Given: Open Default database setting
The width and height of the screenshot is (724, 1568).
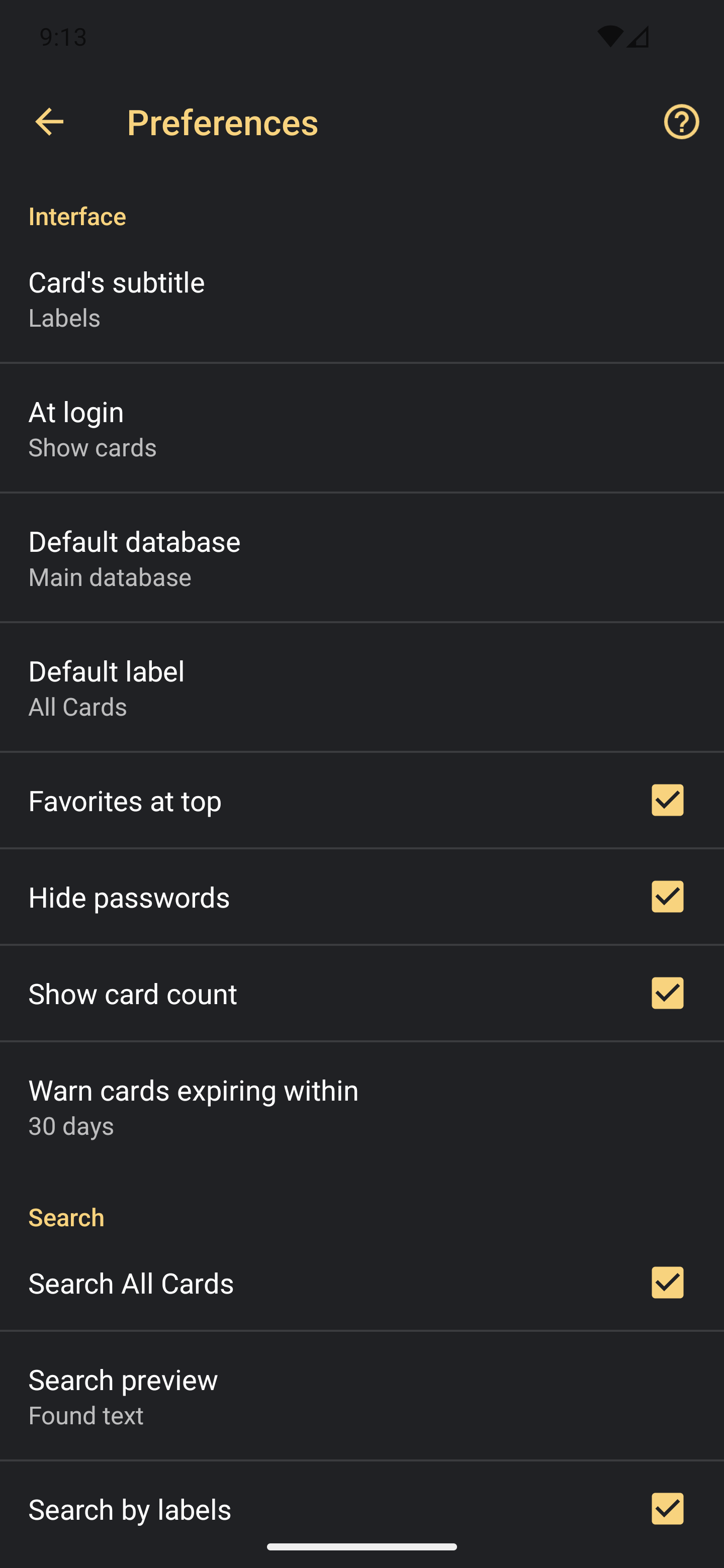Looking at the screenshot, I should tap(361, 558).
